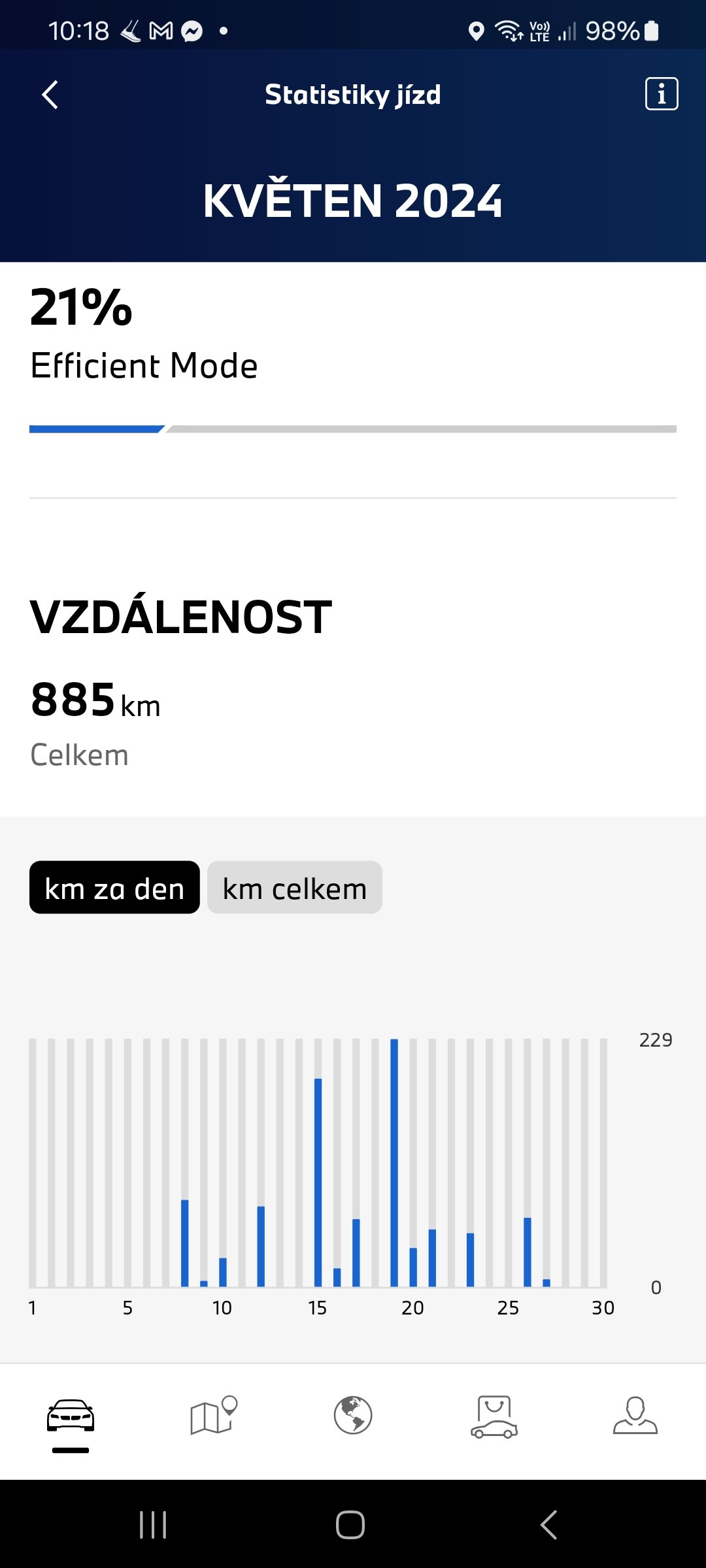The height and width of the screenshot is (1568, 706).
Task: Open the info icon in the header
Action: click(662, 94)
